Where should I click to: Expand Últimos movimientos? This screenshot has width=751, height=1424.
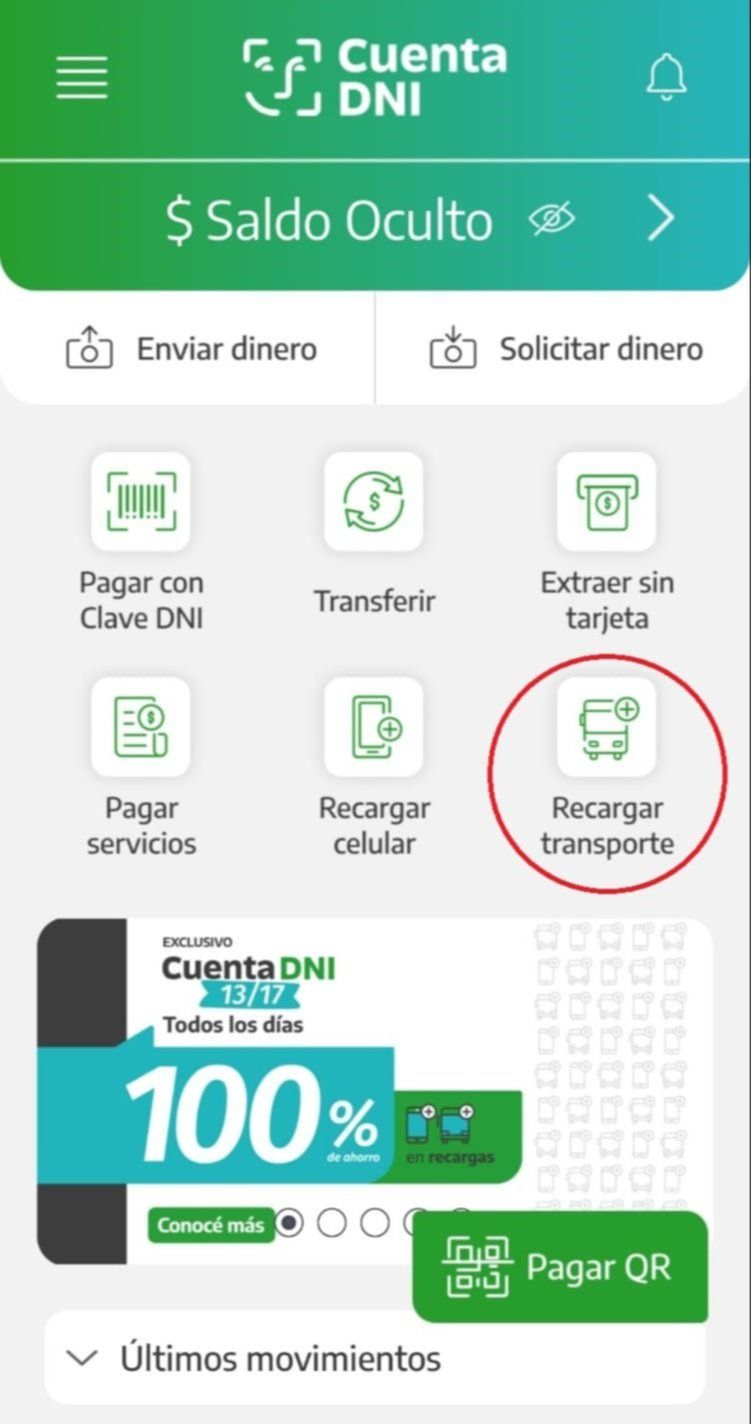(280, 1359)
